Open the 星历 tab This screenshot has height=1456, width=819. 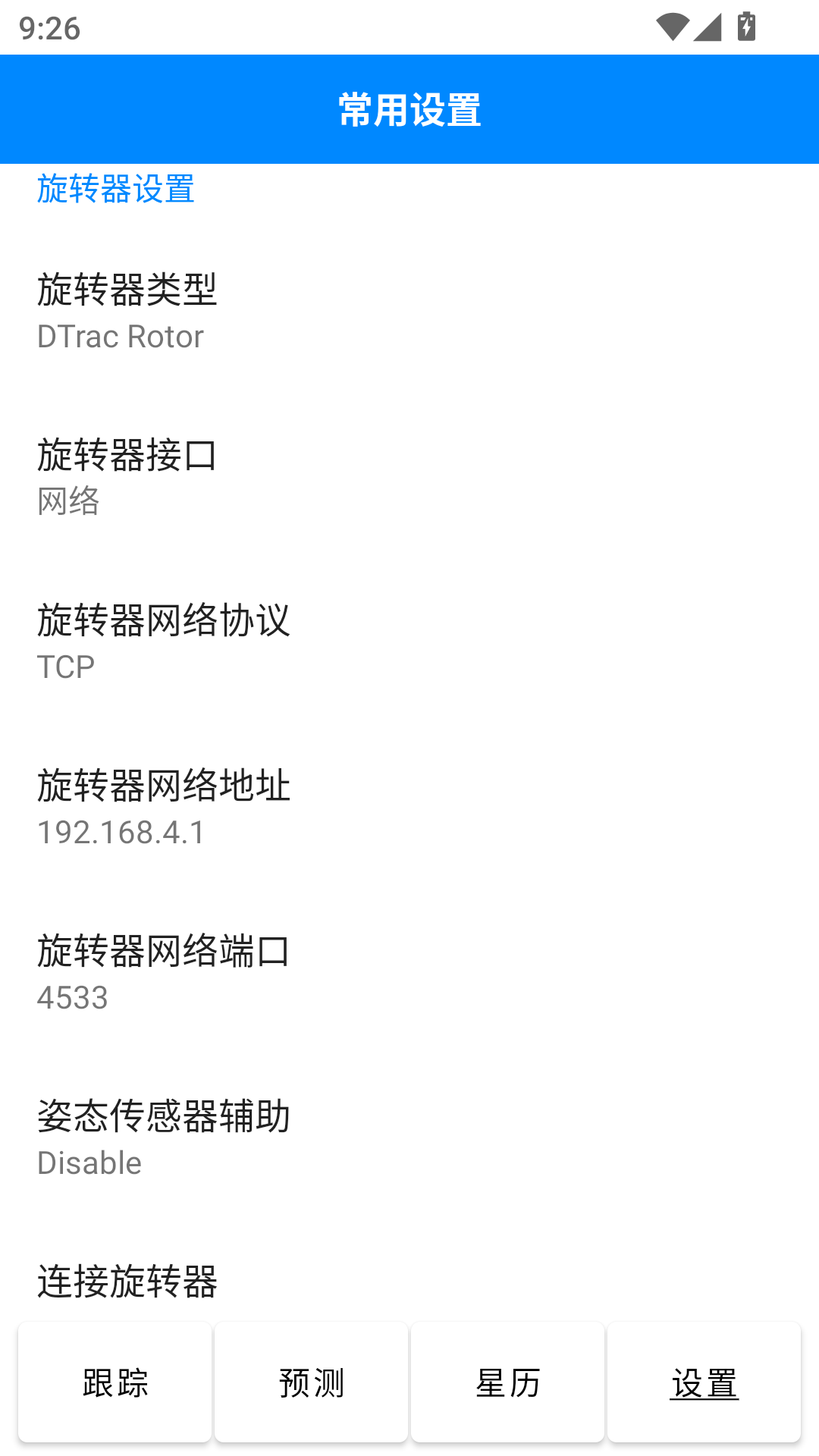[x=508, y=1382]
